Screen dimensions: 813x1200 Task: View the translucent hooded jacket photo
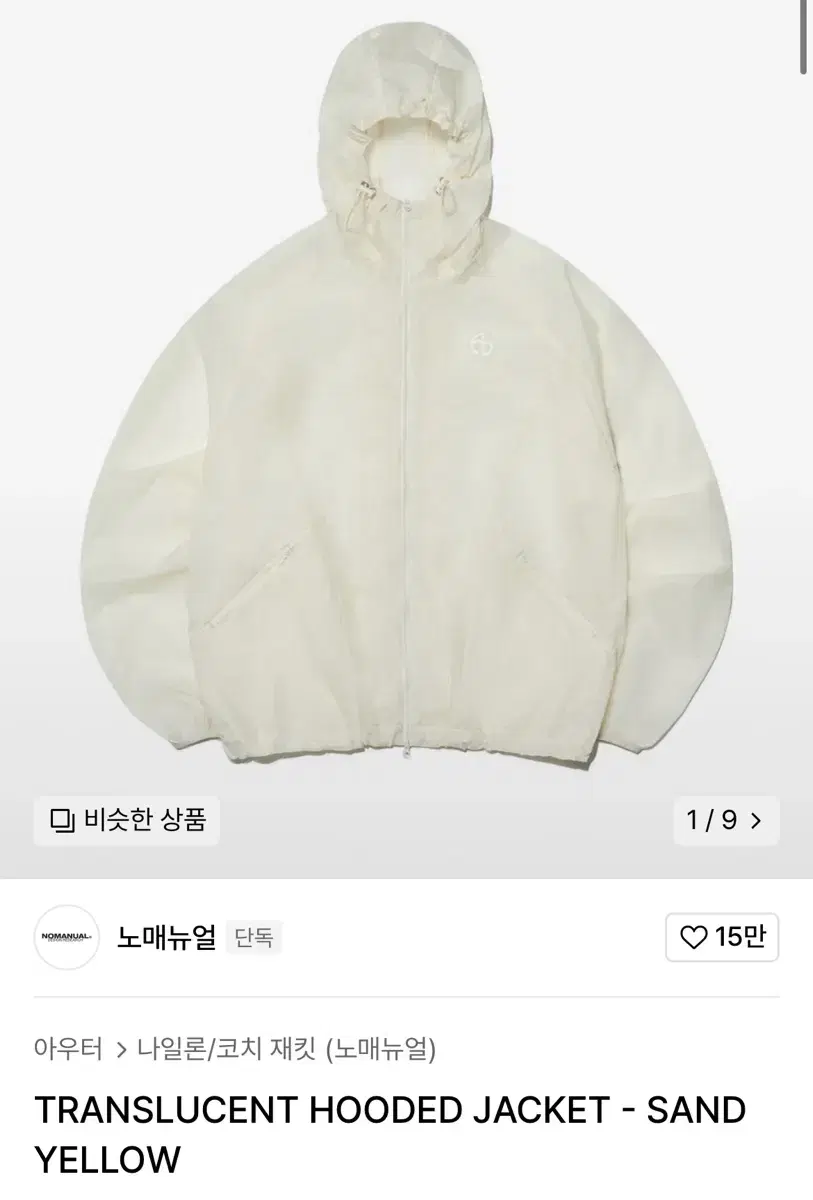tap(406, 400)
